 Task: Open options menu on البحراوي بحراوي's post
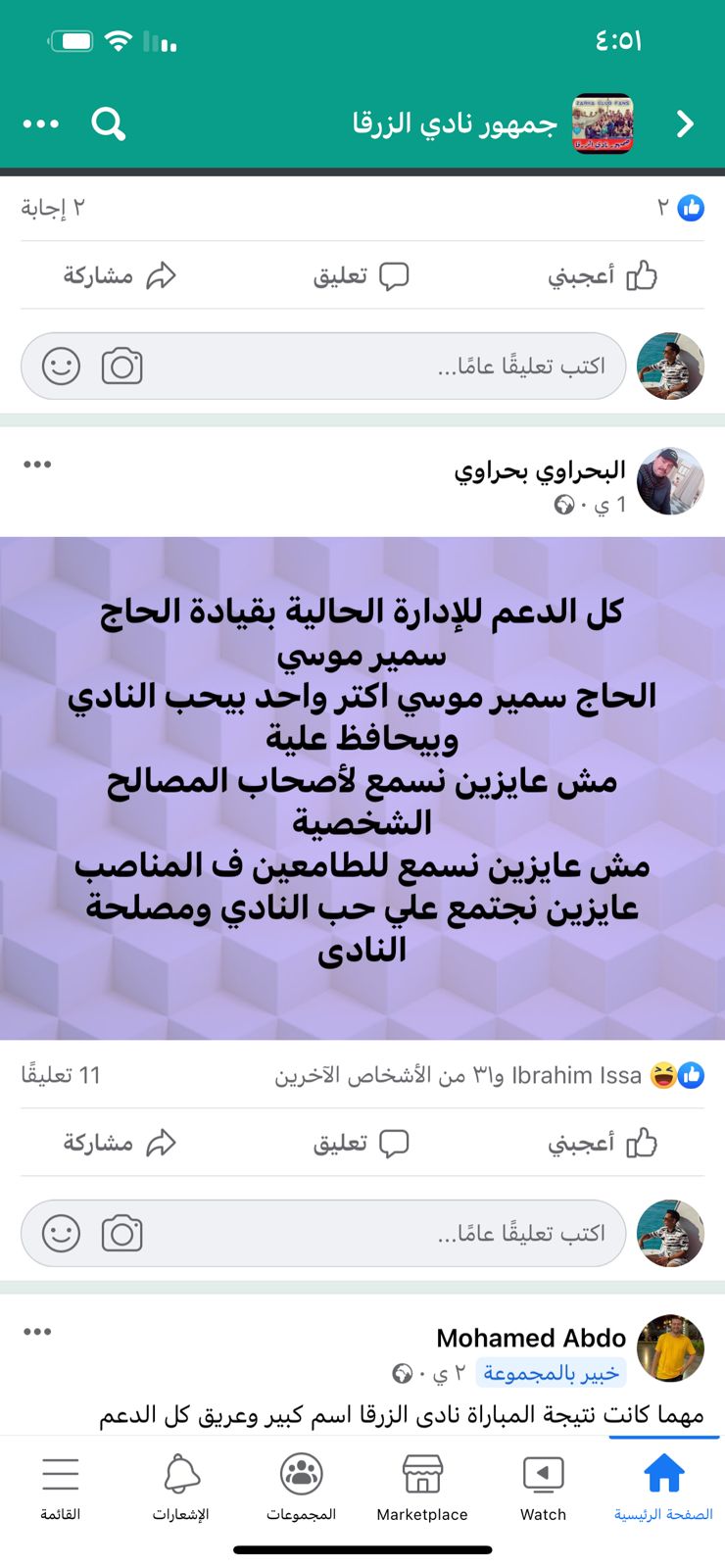coord(37,465)
